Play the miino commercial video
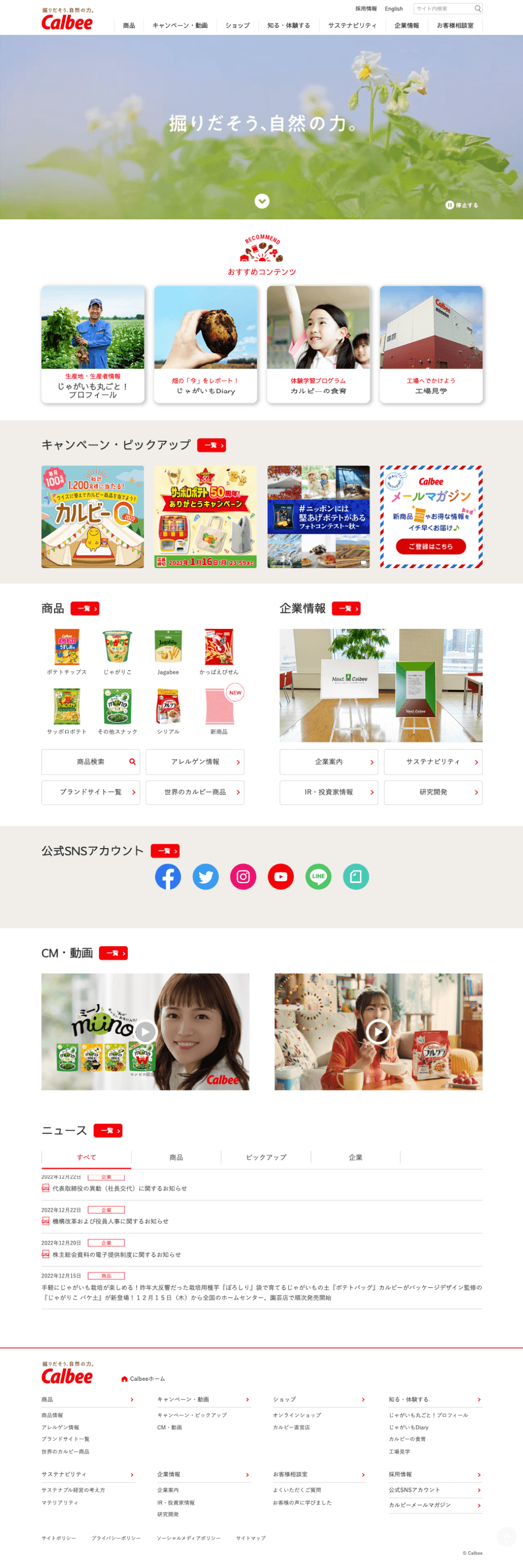This screenshot has height=1568, width=523. 145,1032
